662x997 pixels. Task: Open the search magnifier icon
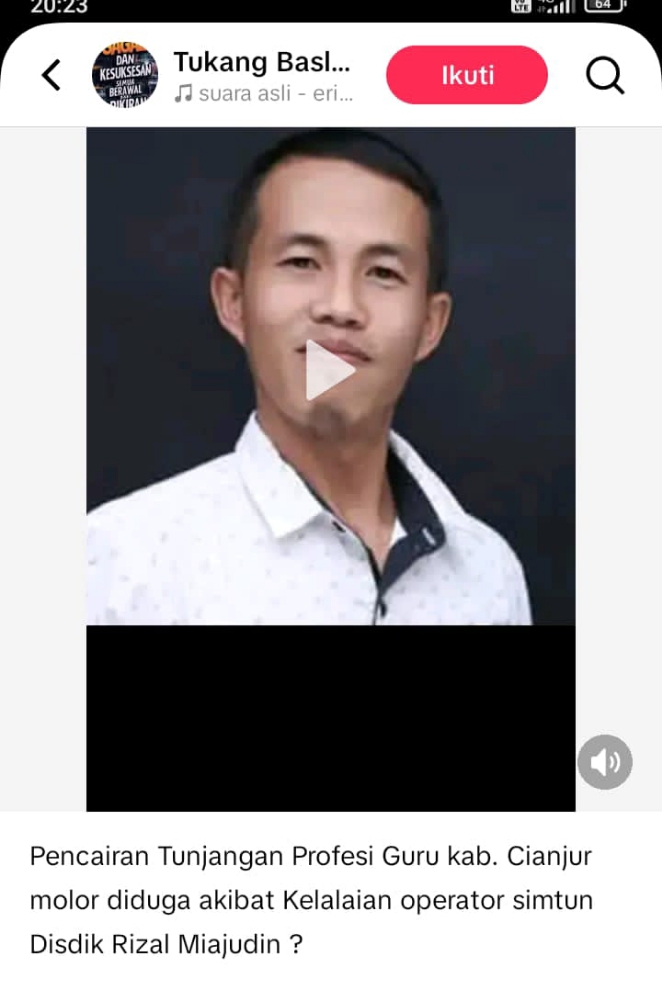(x=604, y=75)
